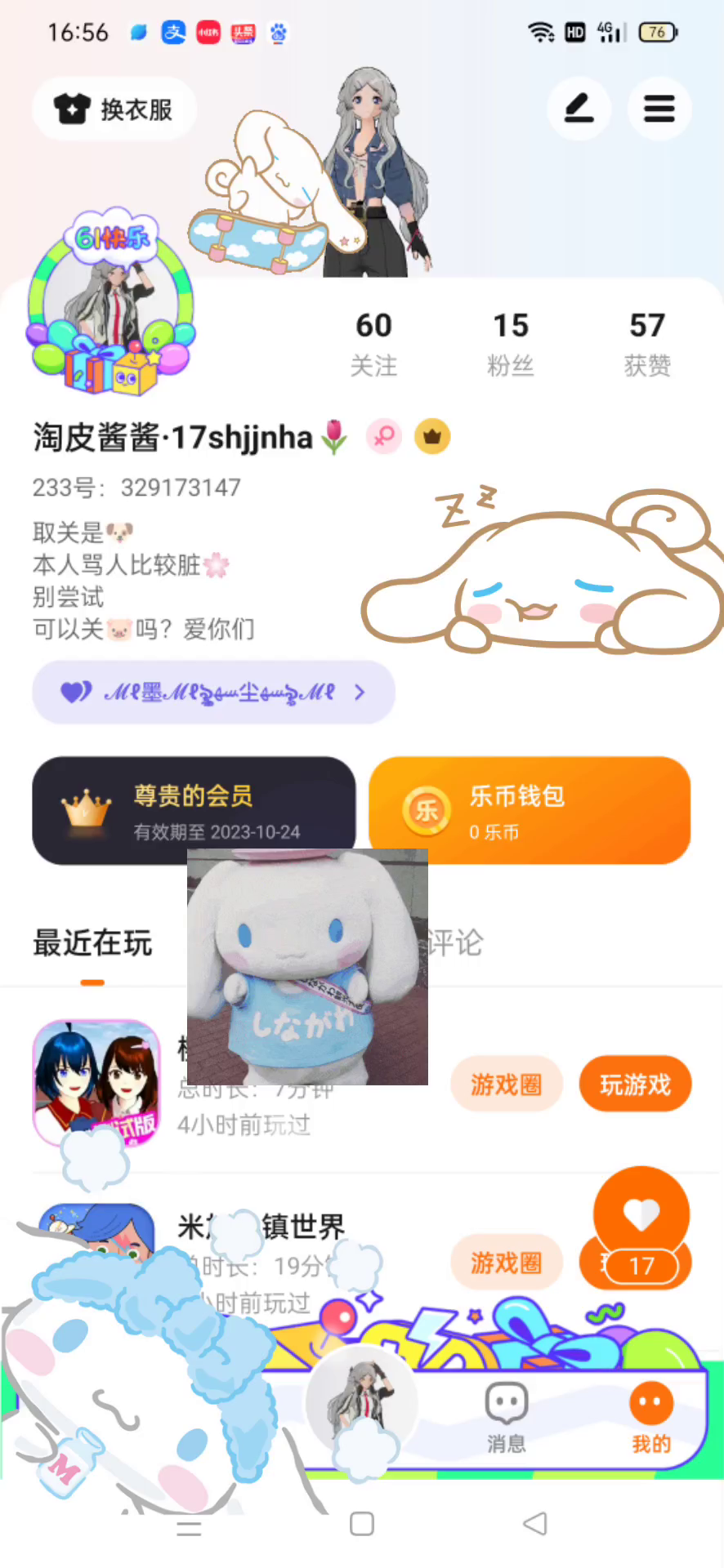
Task: Open 游戏圈 for 米加小镇世界
Action: point(506,1263)
